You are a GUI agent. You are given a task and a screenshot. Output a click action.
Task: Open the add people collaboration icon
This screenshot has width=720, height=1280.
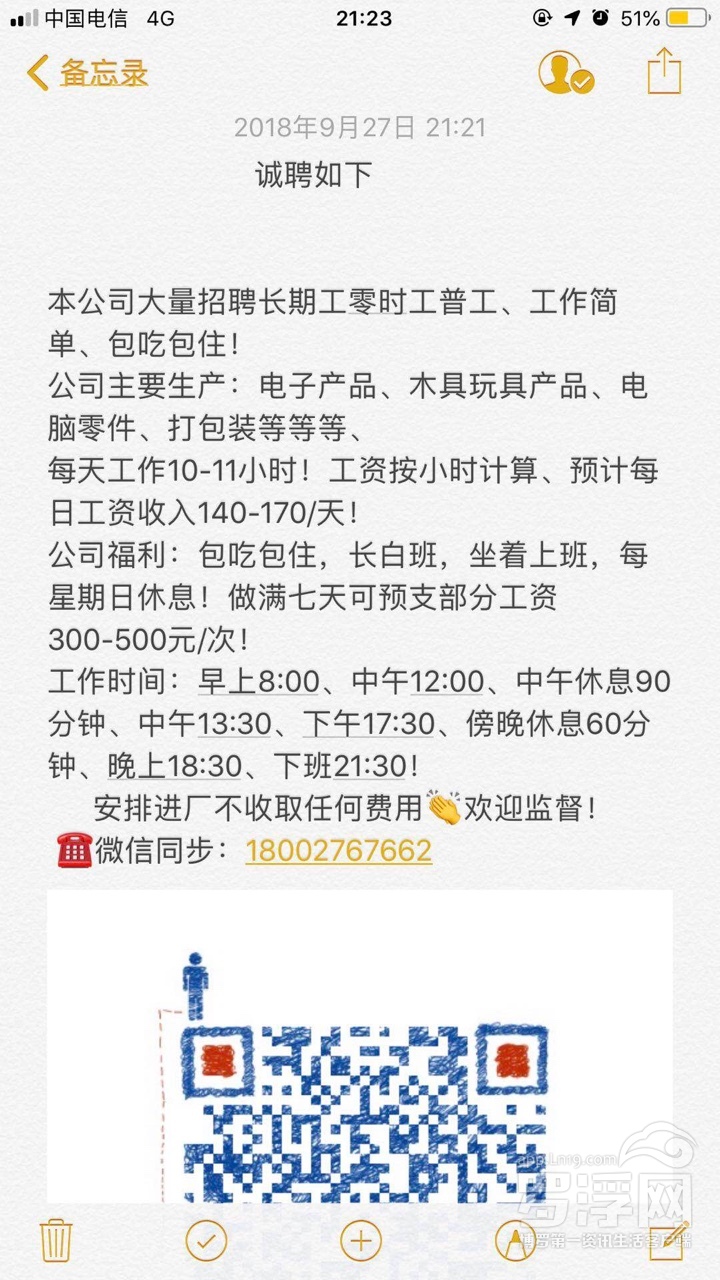coord(566,73)
